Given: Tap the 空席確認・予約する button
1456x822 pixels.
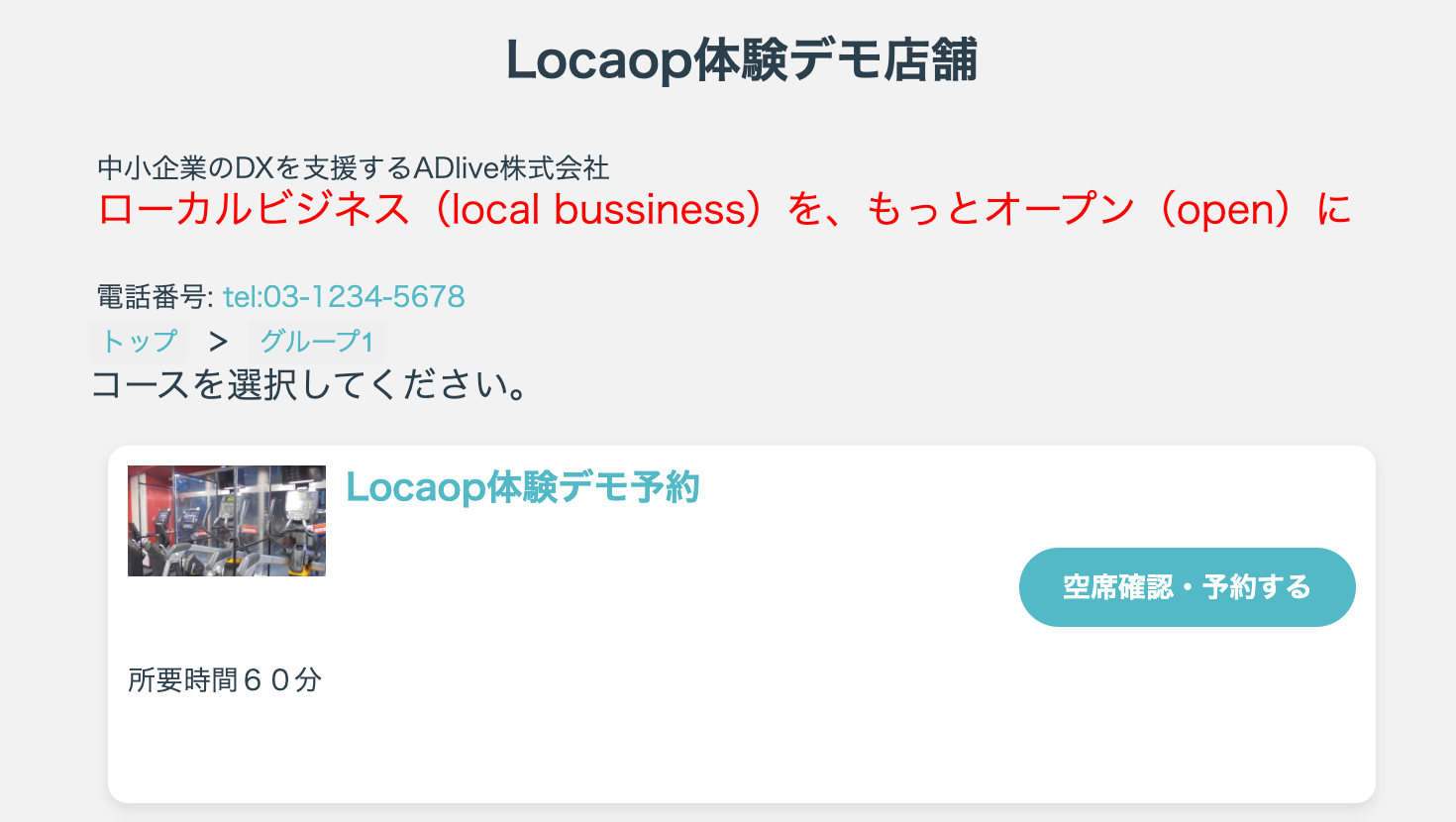Looking at the screenshot, I should pos(1187,587).
